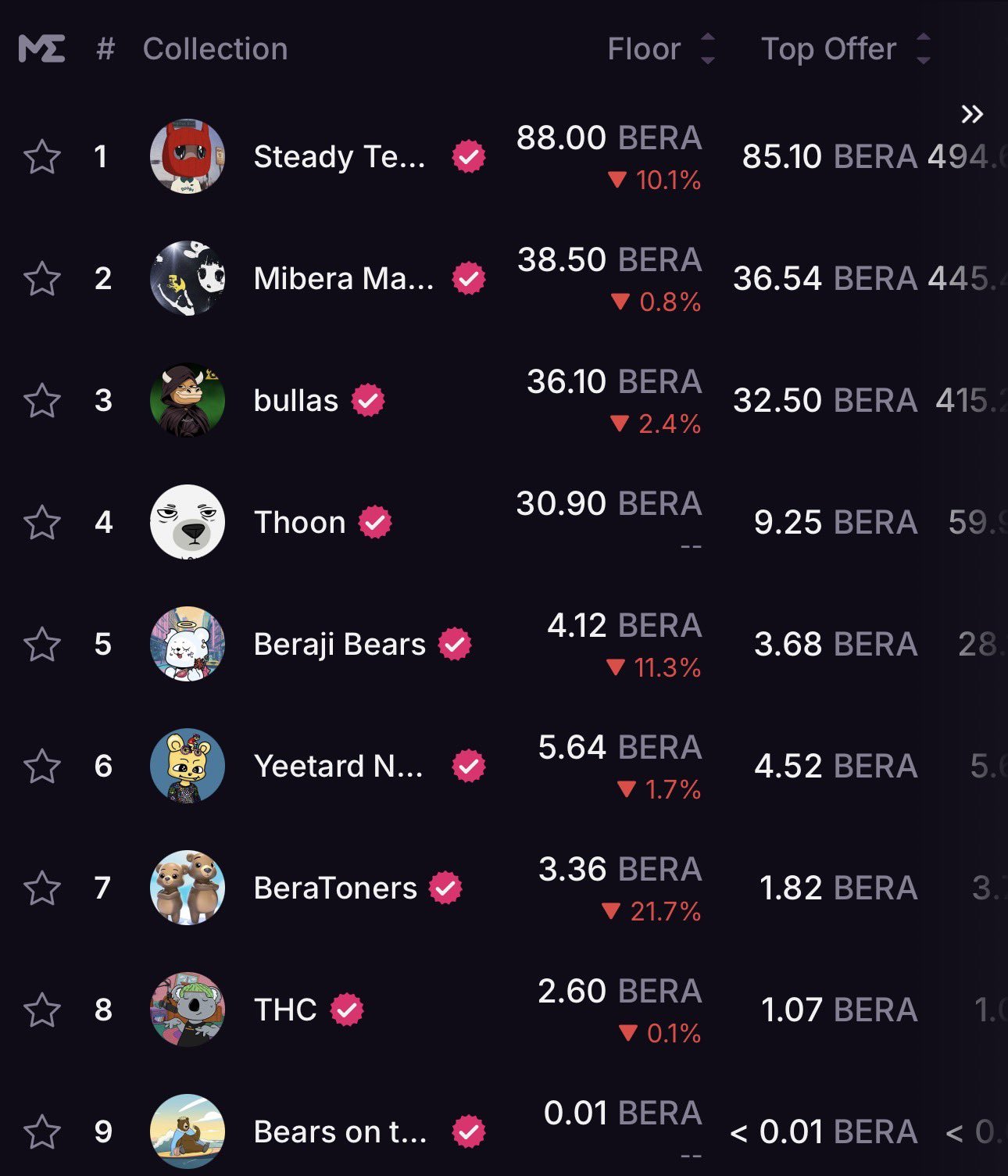Open the Steady Te... collection
Image resolution: width=1008 pixels, height=1176 pixels.
[339, 157]
